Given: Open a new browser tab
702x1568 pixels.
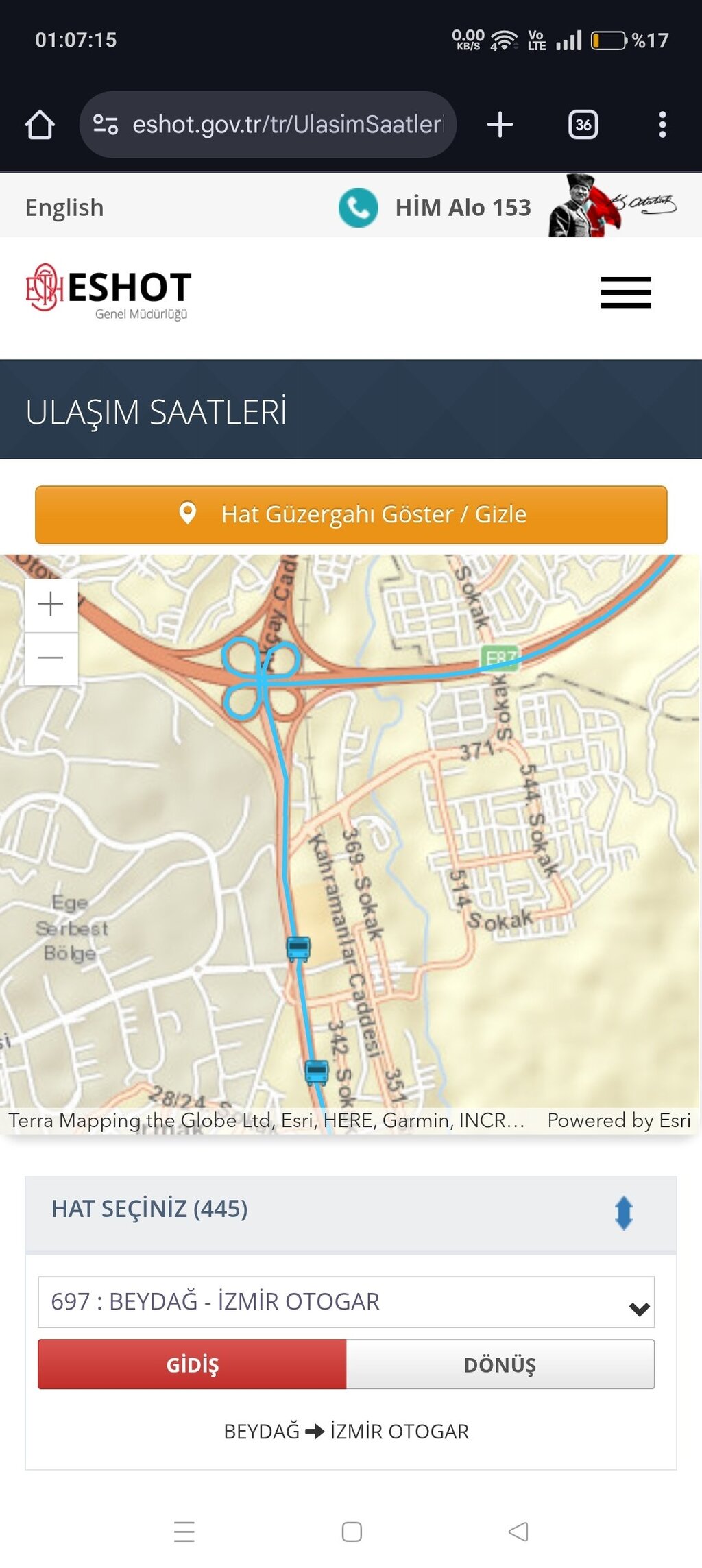Looking at the screenshot, I should [500, 125].
